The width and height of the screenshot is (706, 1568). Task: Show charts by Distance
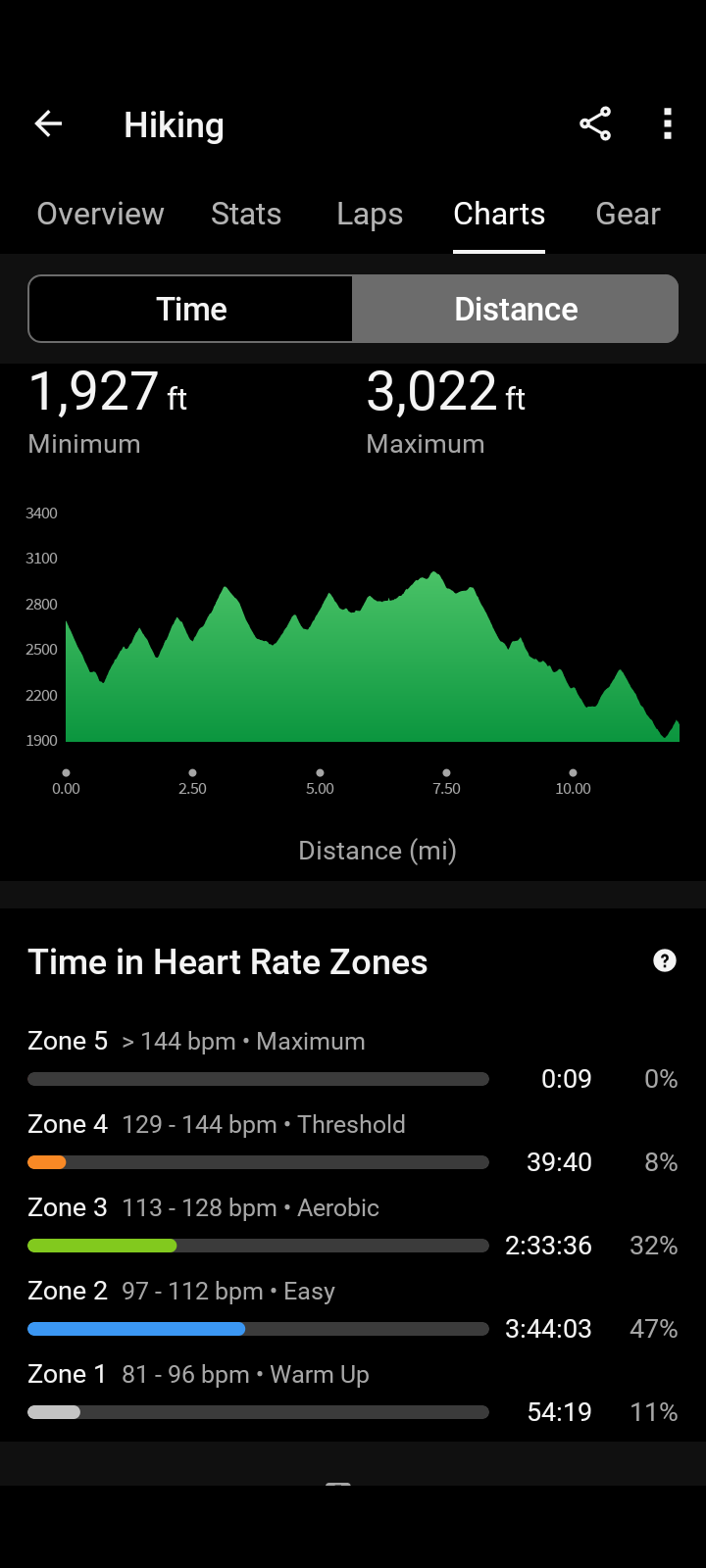tap(516, 309)
